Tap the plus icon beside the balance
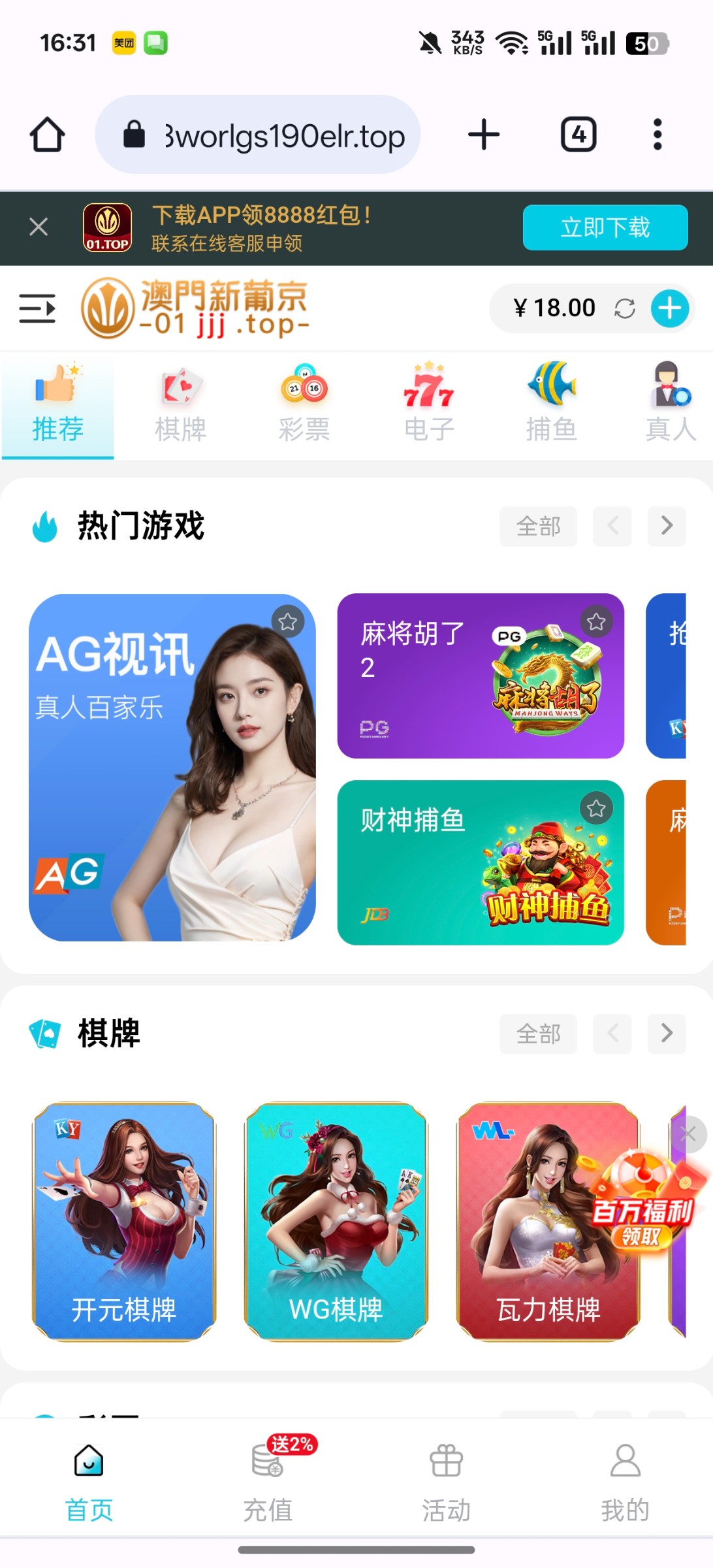713x1568 pixels. coord(670,308)
